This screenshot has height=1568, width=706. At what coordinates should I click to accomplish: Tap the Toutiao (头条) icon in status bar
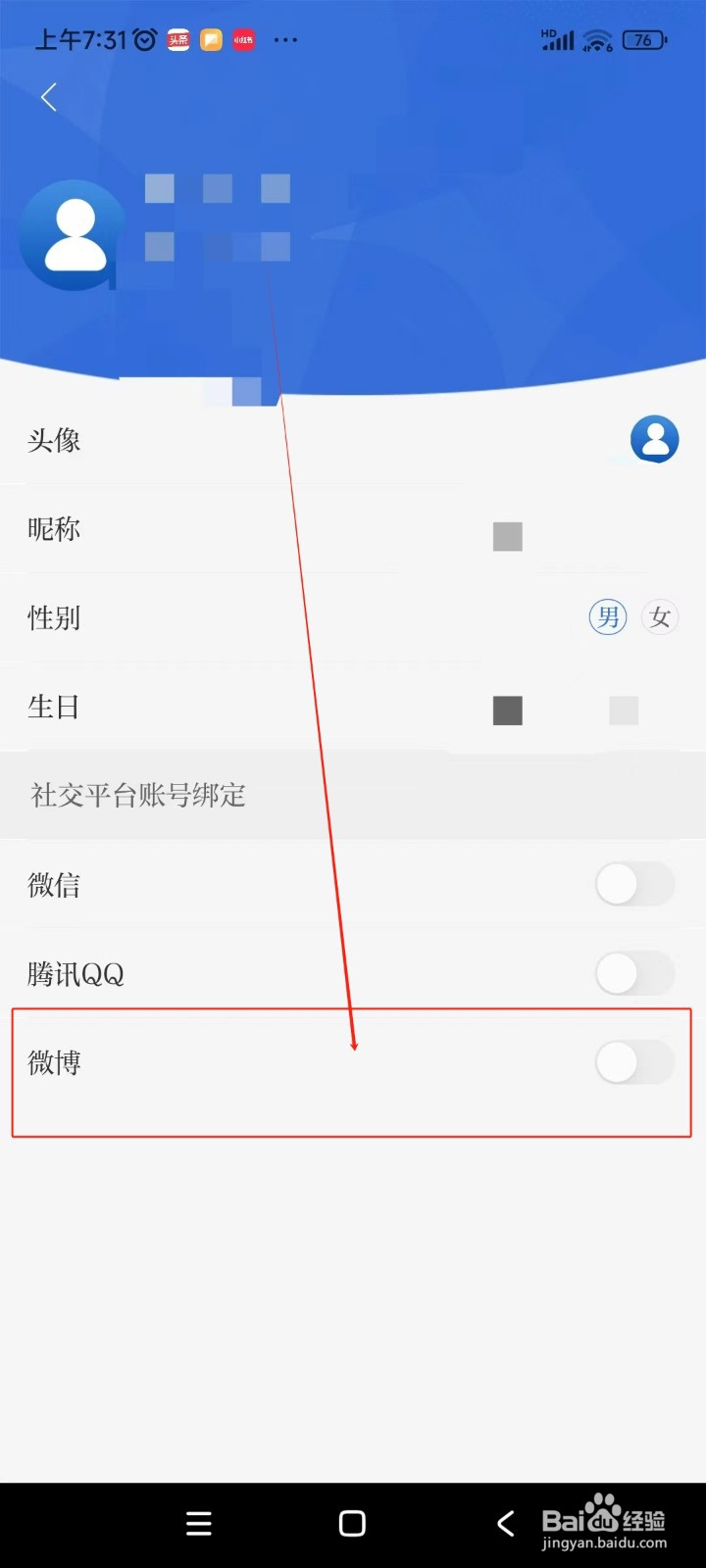(x=177, y=40)
